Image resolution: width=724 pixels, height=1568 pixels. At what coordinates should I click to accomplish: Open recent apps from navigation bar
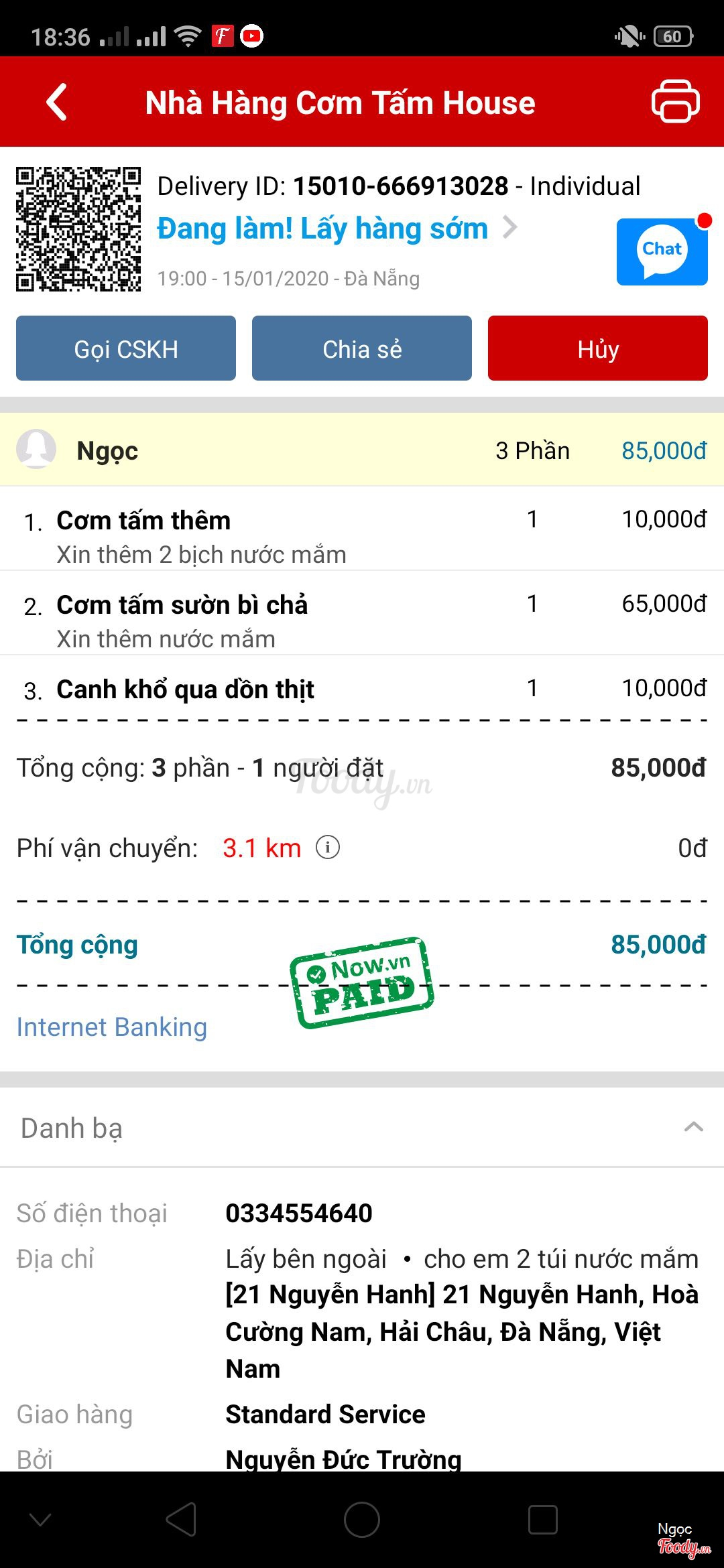coord(542,1519)
